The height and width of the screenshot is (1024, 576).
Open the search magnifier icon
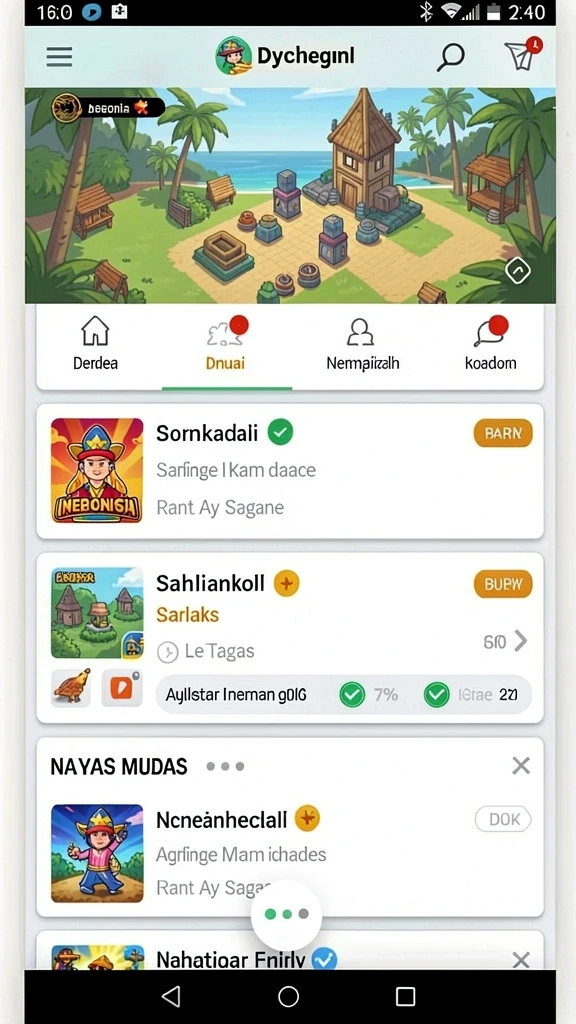click(x=450, y=57)
